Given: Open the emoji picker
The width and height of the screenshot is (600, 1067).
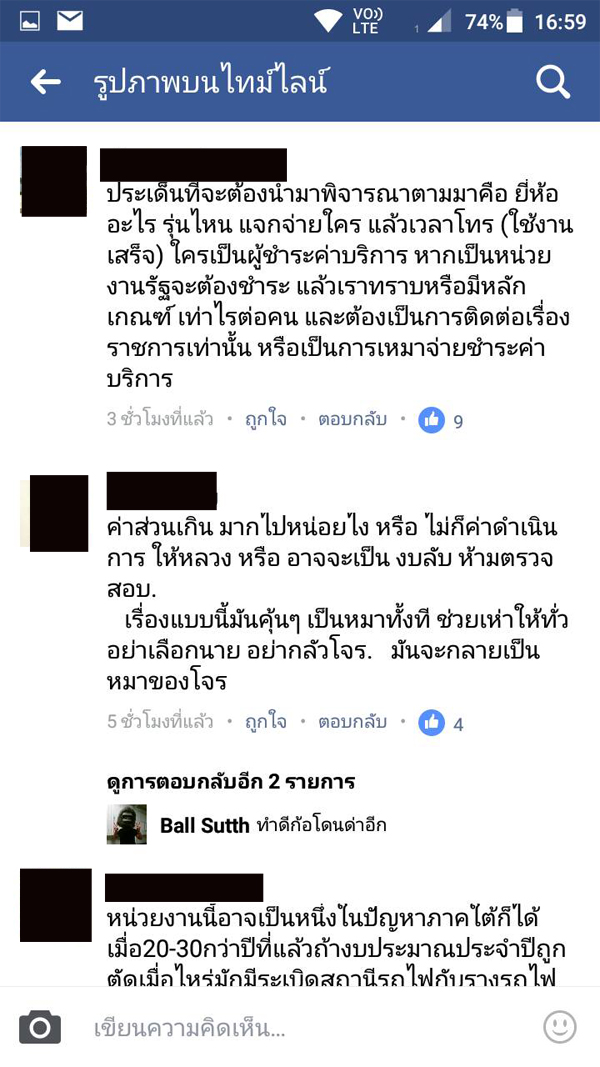Looking at the screenshot, I should coord(560,1026).
